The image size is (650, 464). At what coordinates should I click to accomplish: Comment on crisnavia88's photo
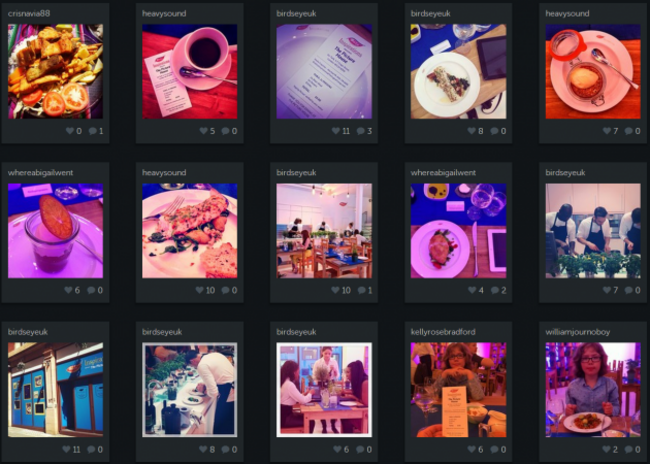click(92, 131)
